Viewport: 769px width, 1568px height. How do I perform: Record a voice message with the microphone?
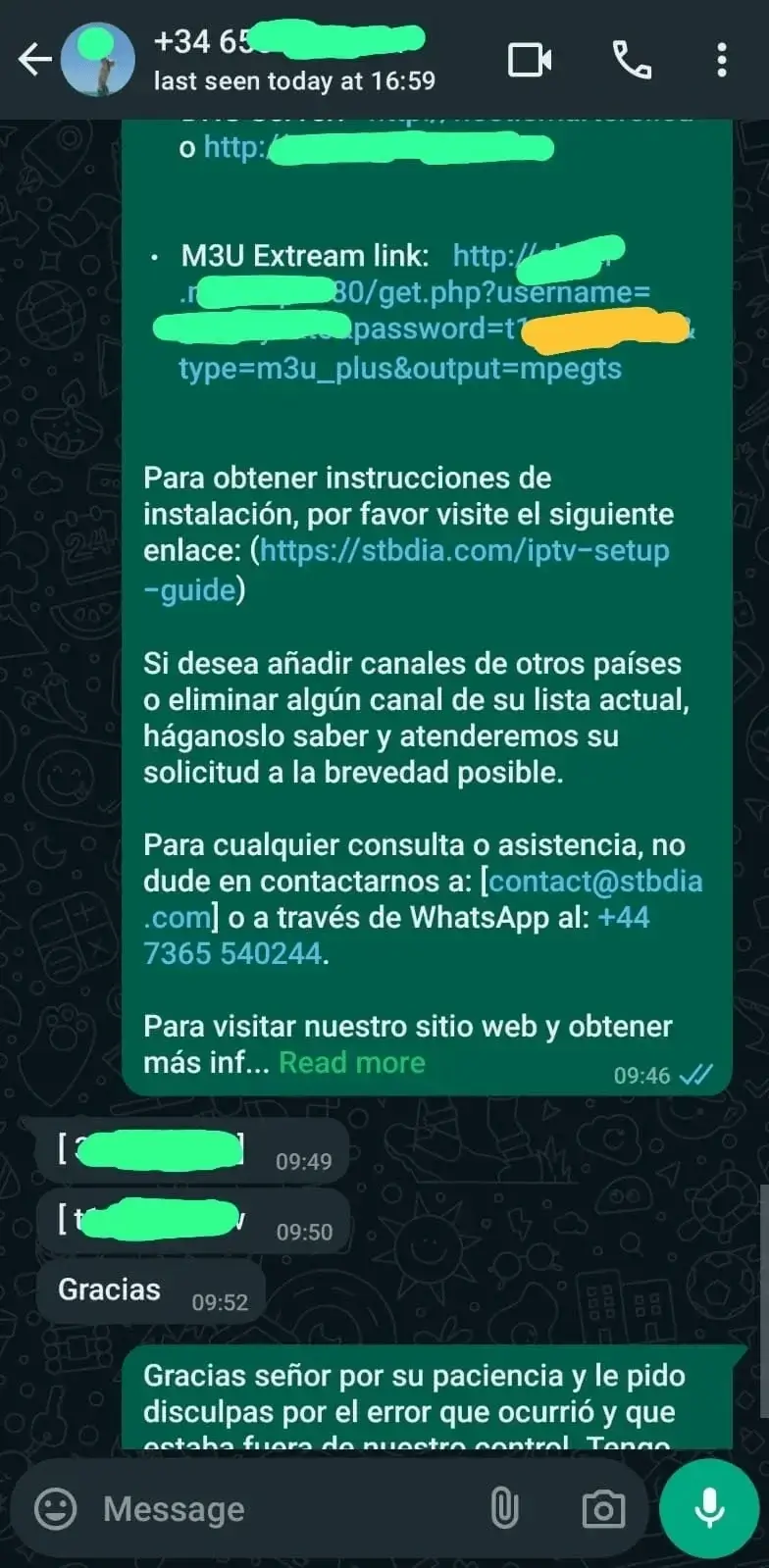pos(709,1508)
